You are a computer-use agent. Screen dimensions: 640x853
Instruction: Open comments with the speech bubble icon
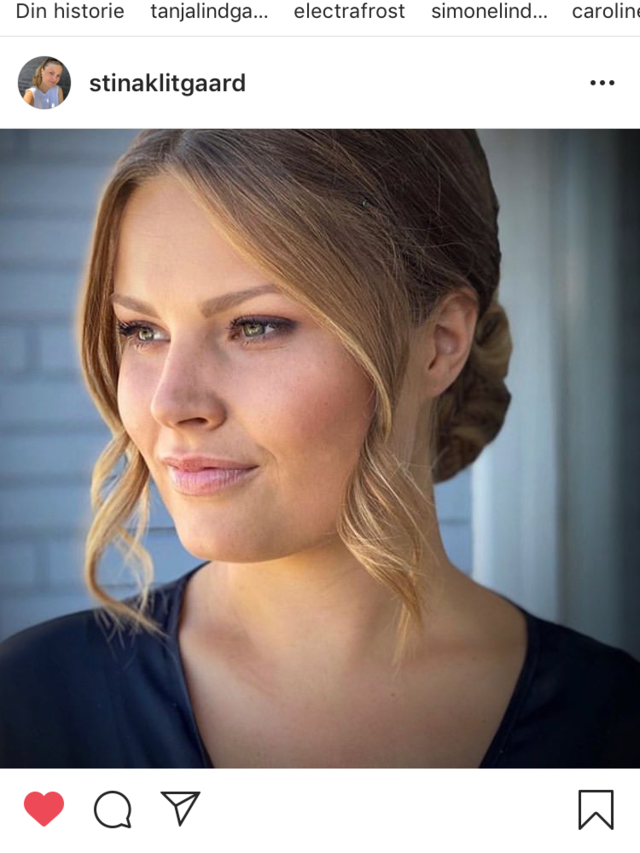click(x=113, y=809)
